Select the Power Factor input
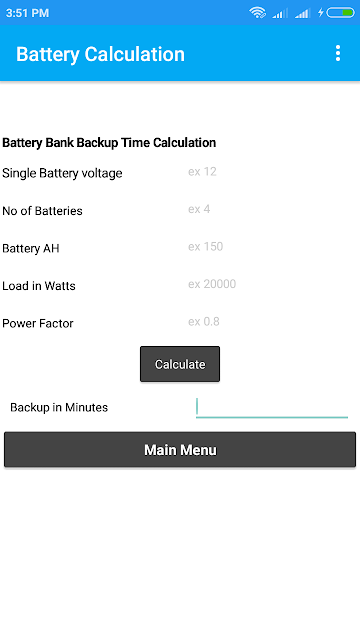The height and width of the screenshot is (640, 360). (x=271, y=322)
